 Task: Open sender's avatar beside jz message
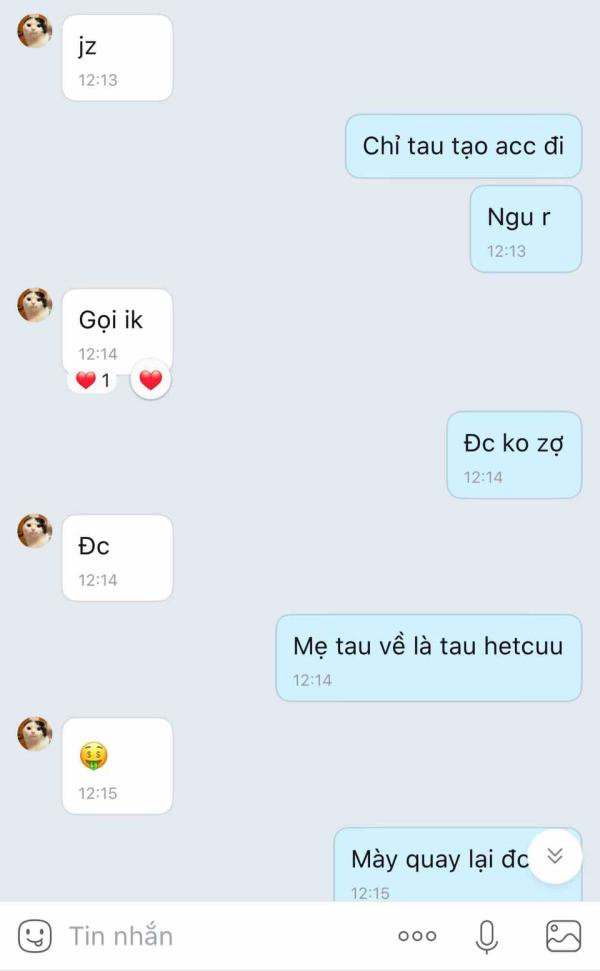tap(35, 31)
